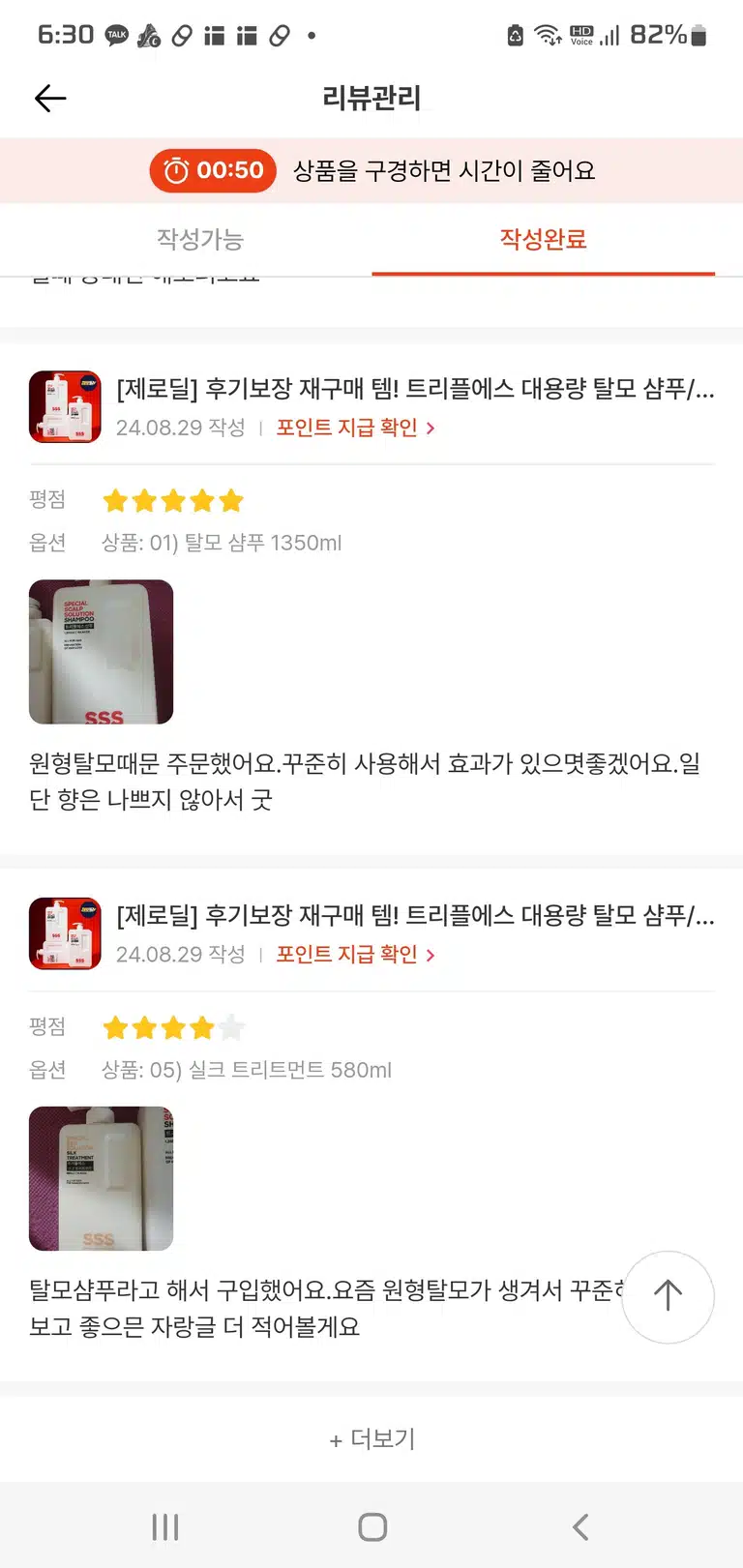Screen dimensions: 743x1568
Task: Tap the system home button
Action: (372, 1527)
